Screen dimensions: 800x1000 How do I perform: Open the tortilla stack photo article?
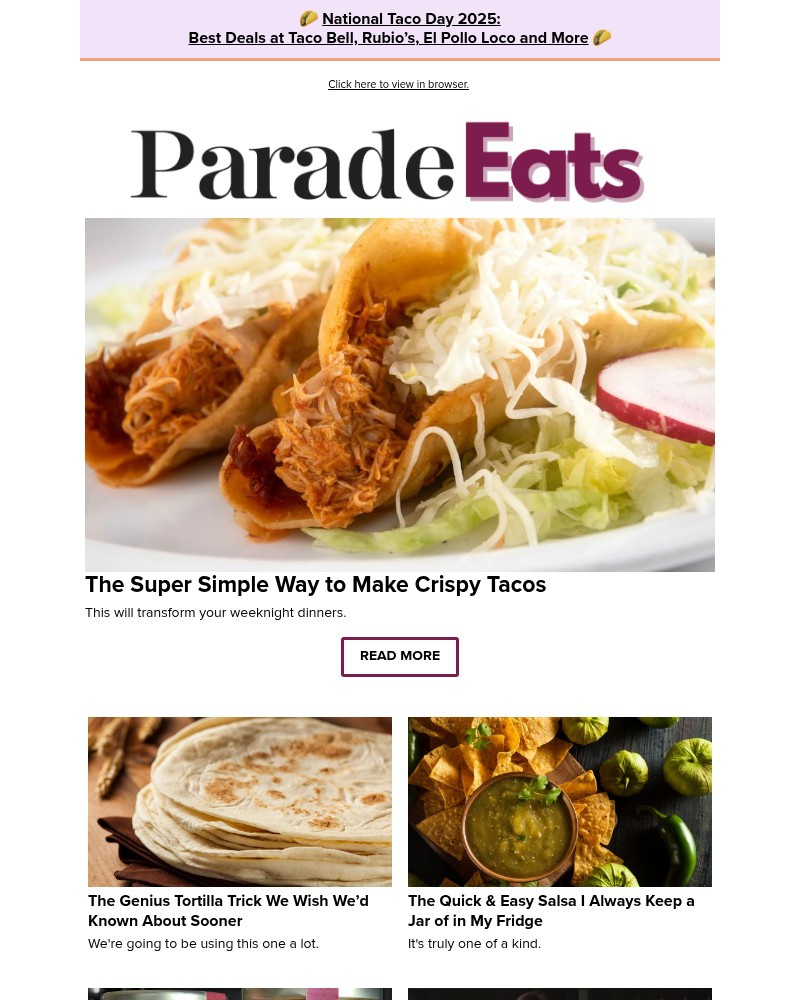coord(240,801)
